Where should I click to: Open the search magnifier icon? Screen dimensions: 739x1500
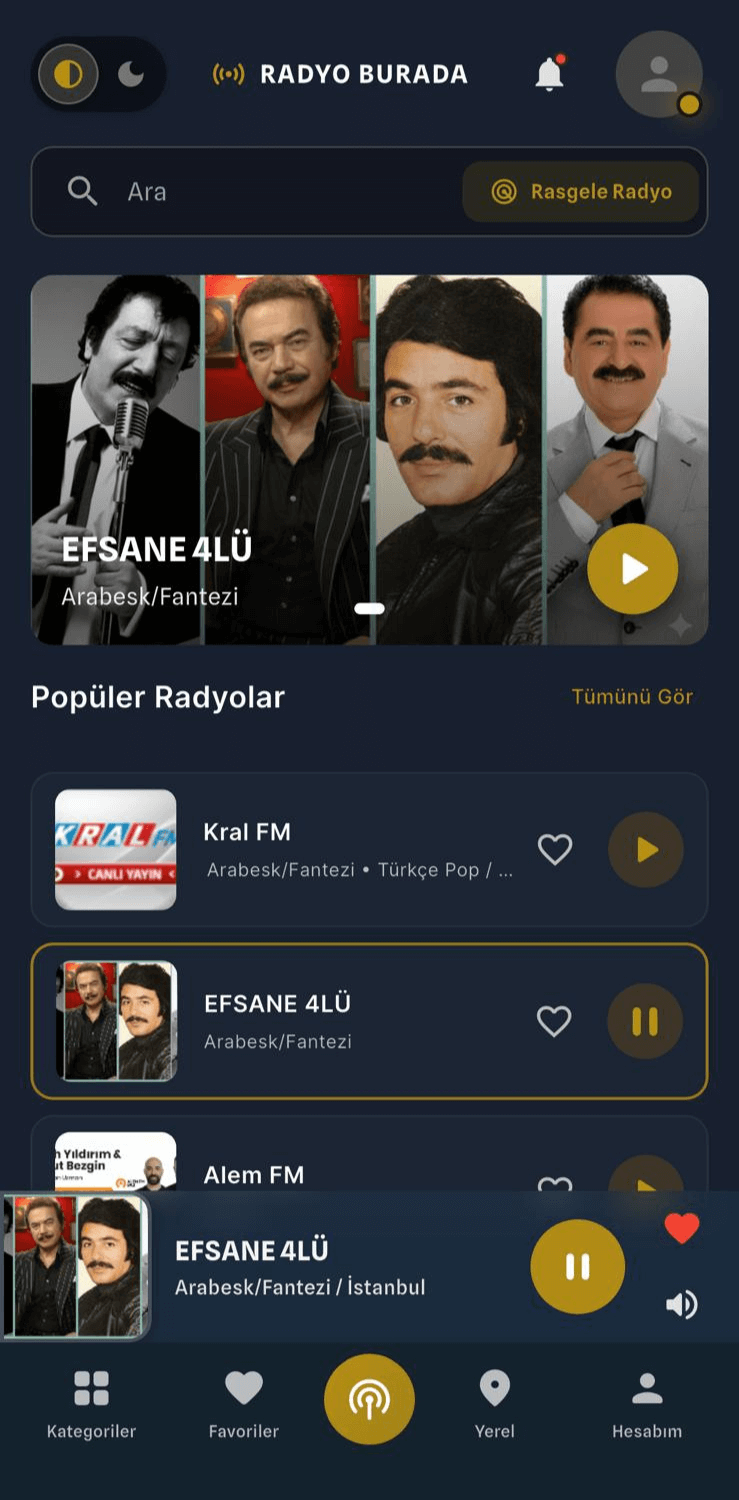pyautogui.click(x=83, y=191)
